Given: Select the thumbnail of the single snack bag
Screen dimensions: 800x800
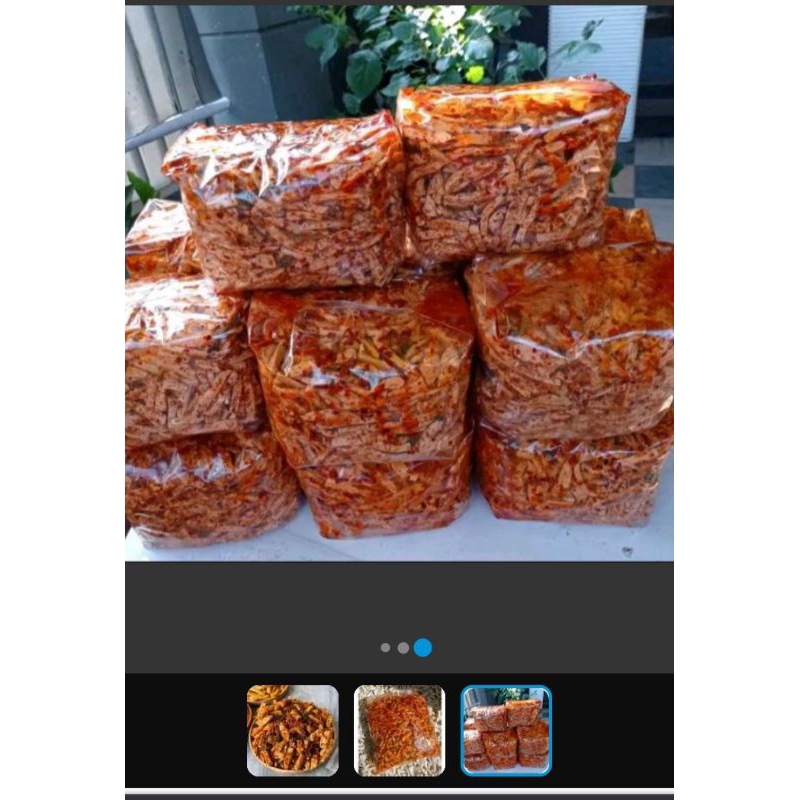Looking at the screenshot, I should click(399, 730).
